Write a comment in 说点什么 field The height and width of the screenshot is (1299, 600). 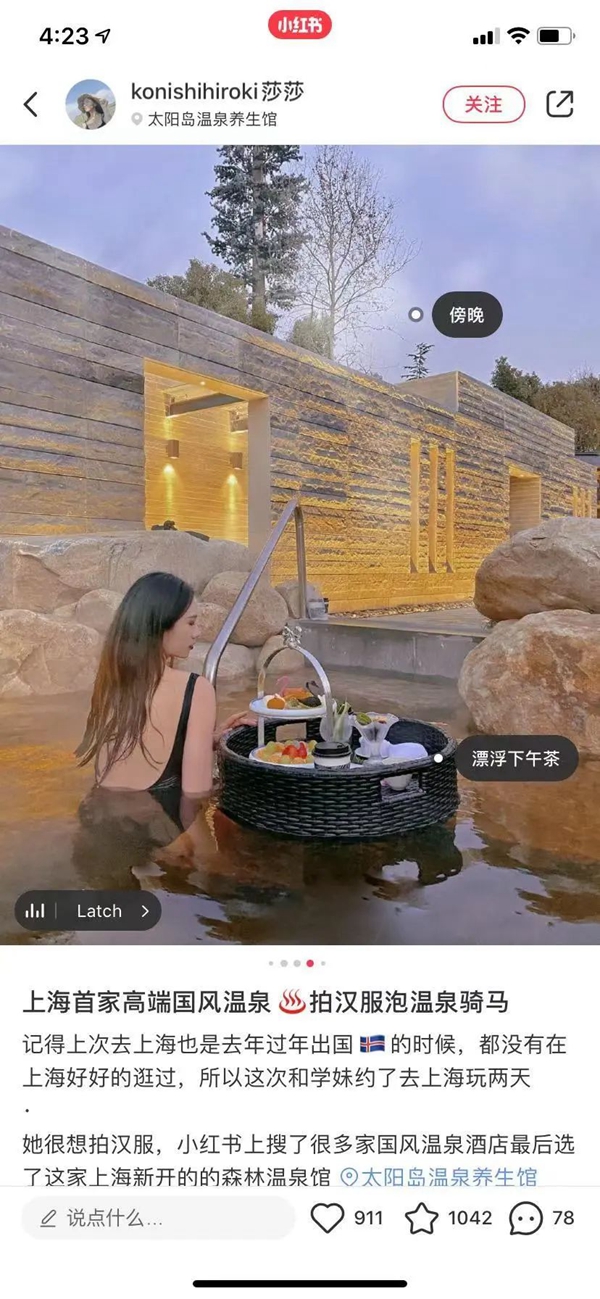tap(158, 1218)
